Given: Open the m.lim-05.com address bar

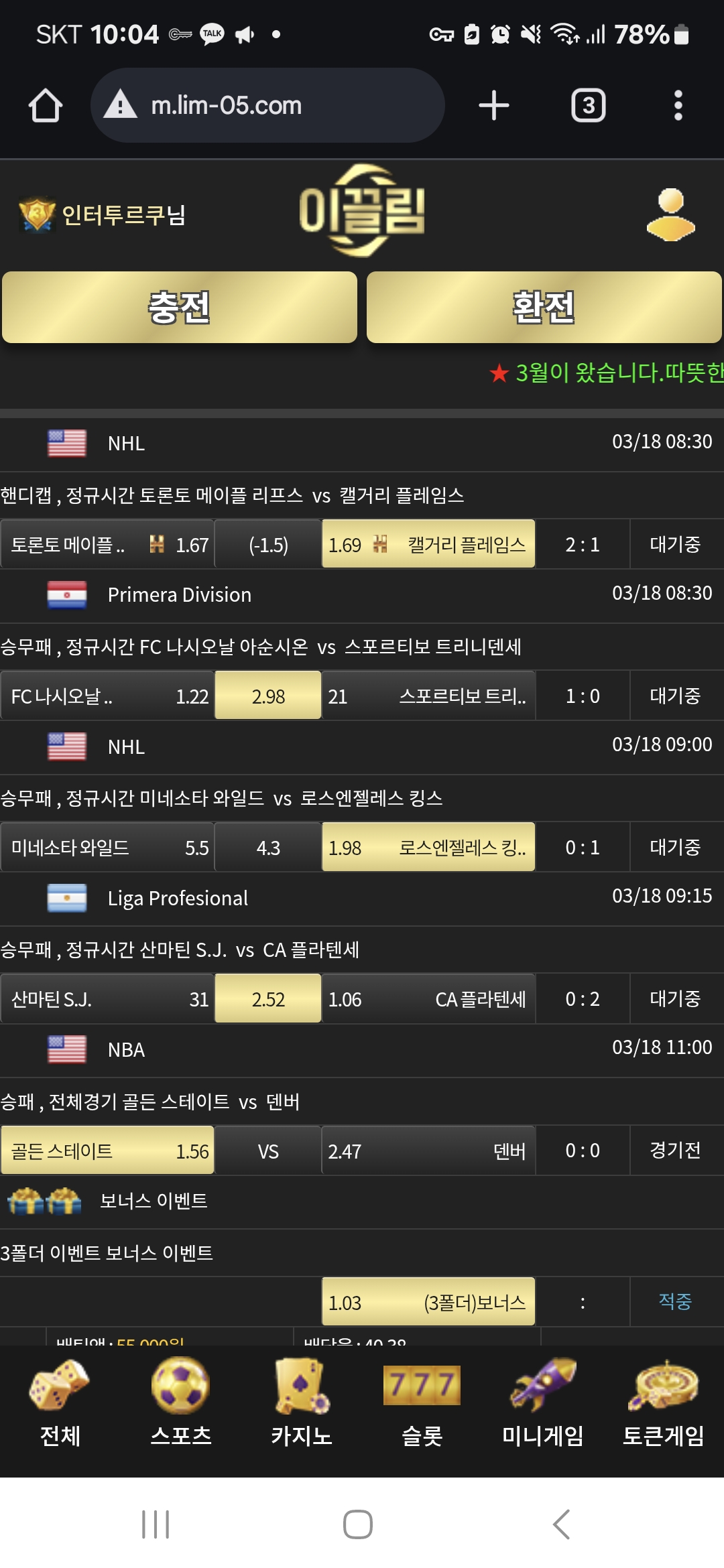Looking at the screenshot, I should click(x=268, y=105).
